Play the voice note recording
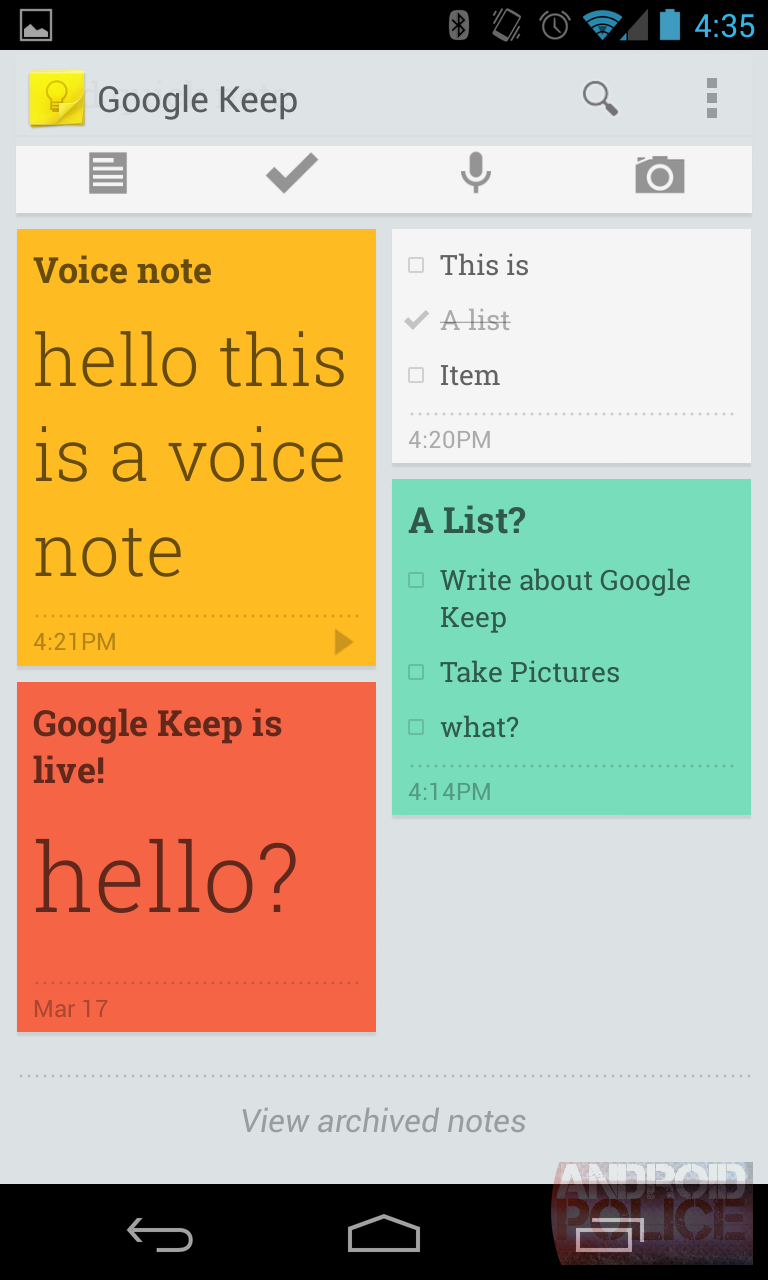This screenshot has height=1280, width=768. pyautogui.click(x=344, y=641)
